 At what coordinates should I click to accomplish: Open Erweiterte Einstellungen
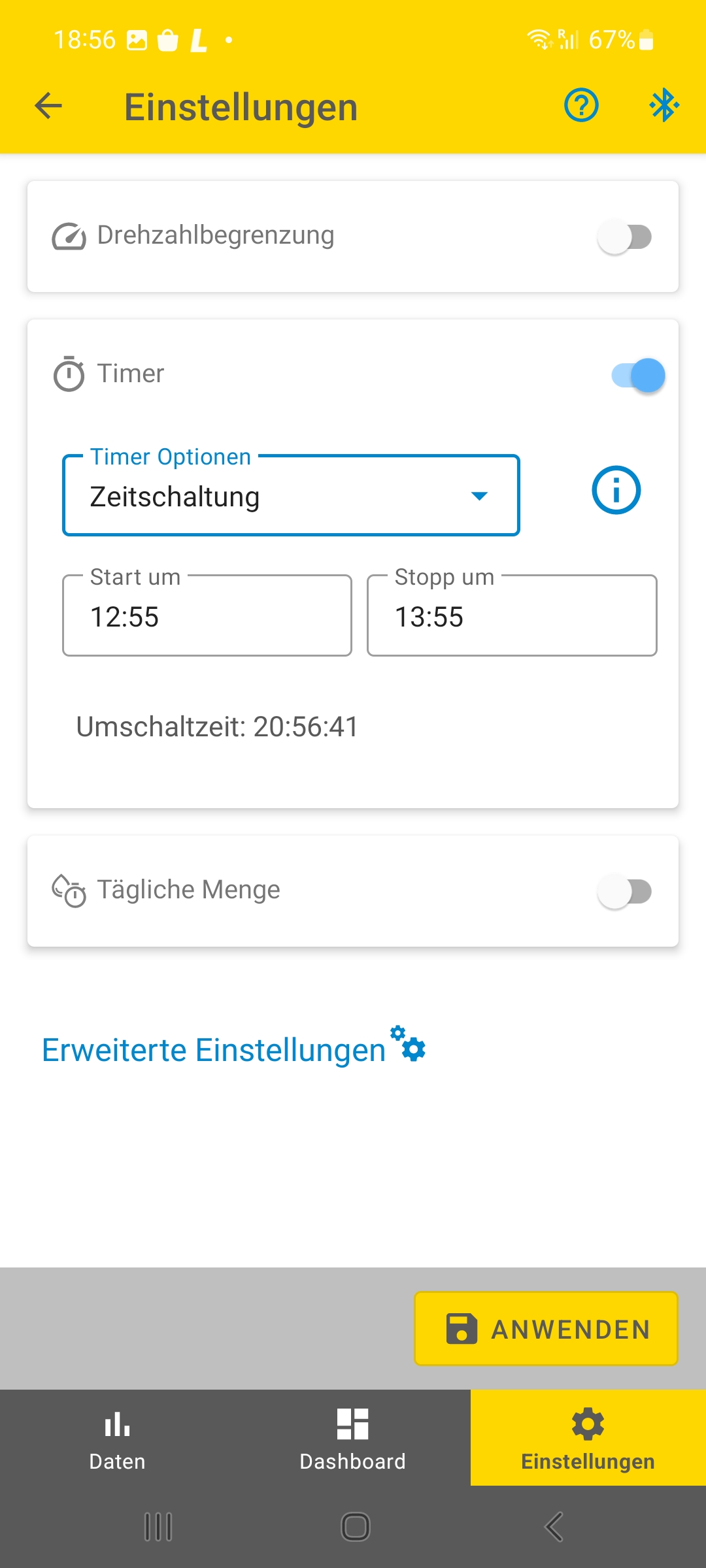point(234,1047)
